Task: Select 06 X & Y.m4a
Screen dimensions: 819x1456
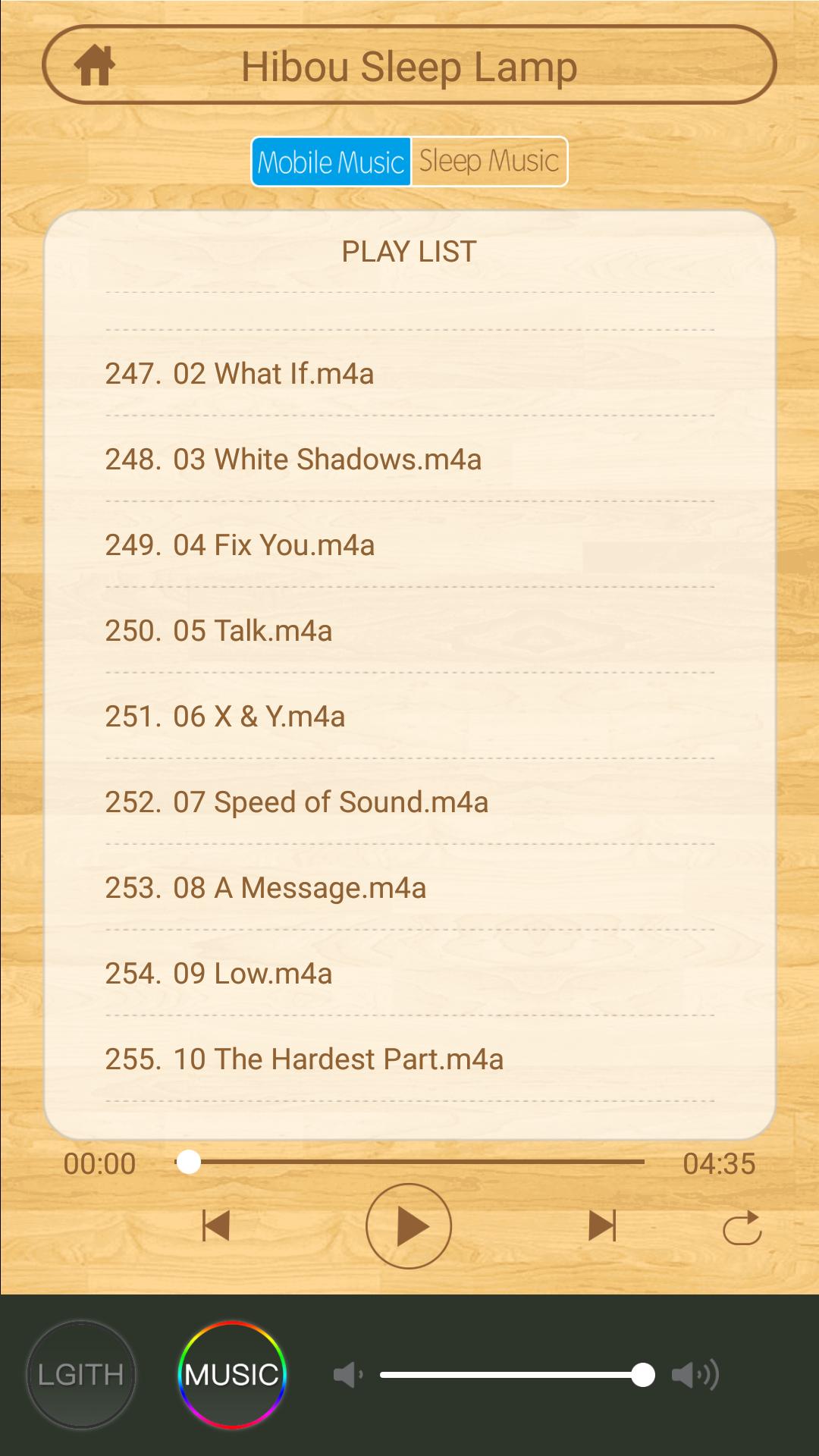Action: [x=225, y=717]
